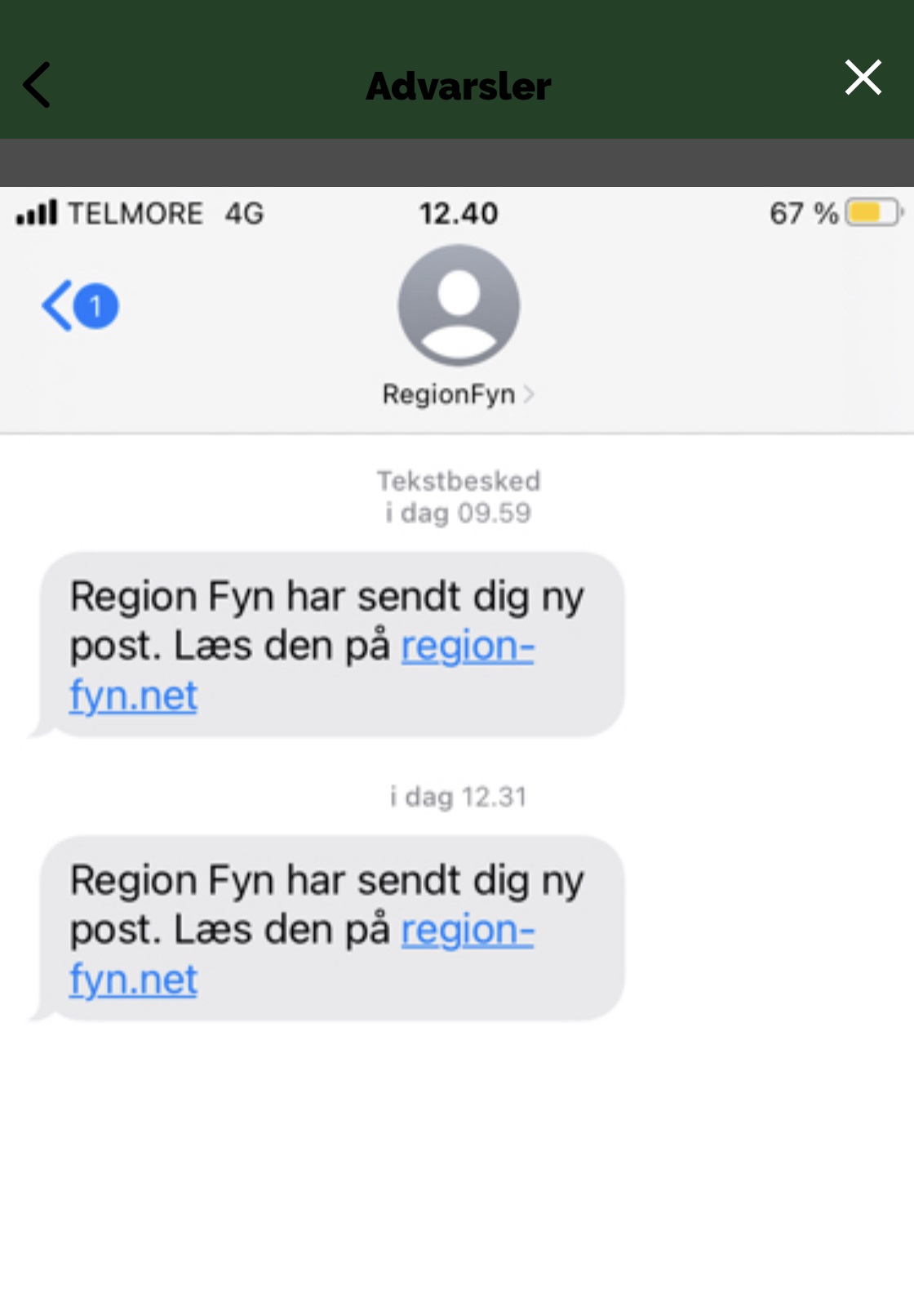
Task: Go back from the Advarsler screen
Action: 37,84
